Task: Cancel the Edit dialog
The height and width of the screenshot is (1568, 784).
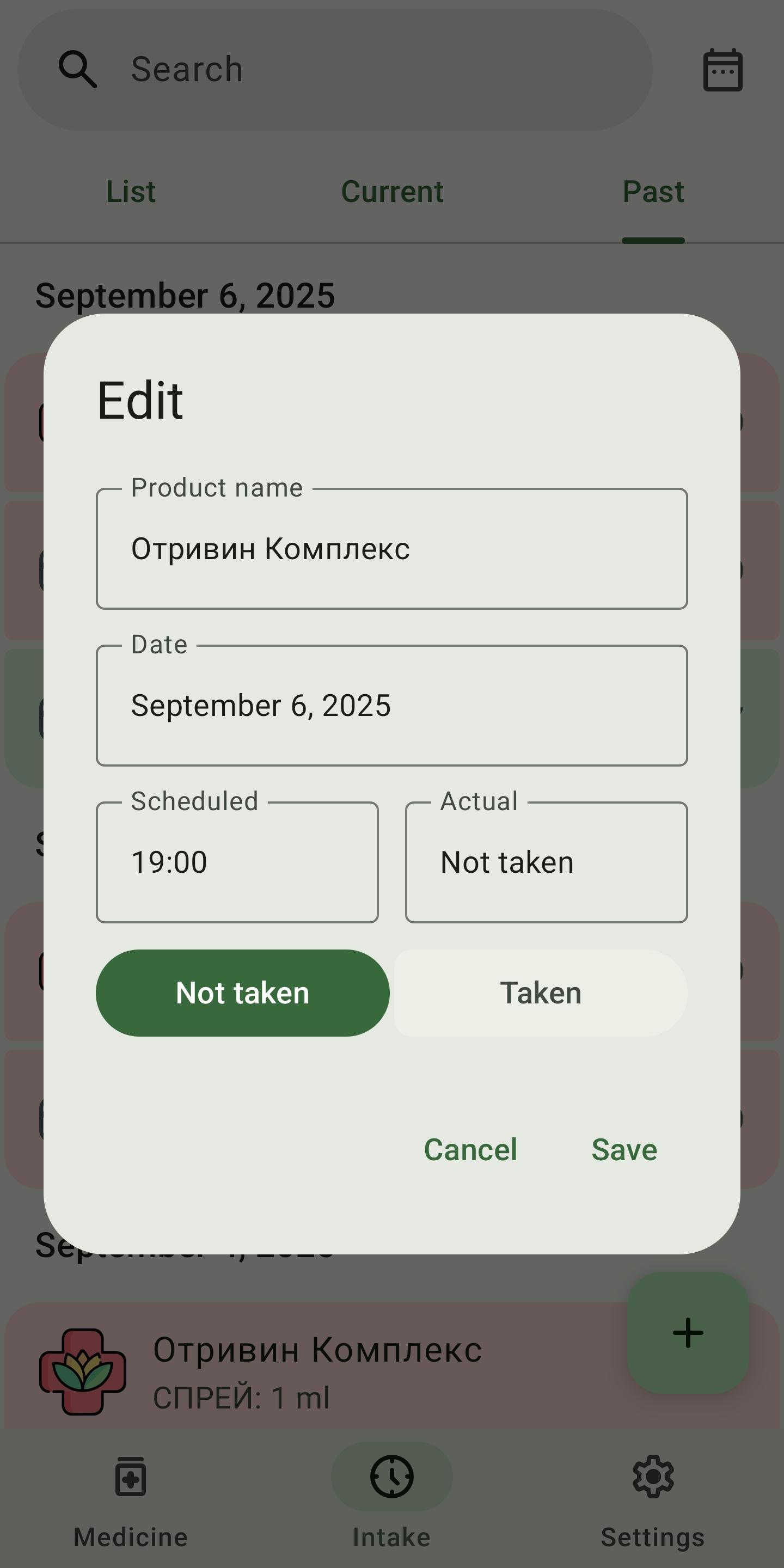Action: (470, 1150)
